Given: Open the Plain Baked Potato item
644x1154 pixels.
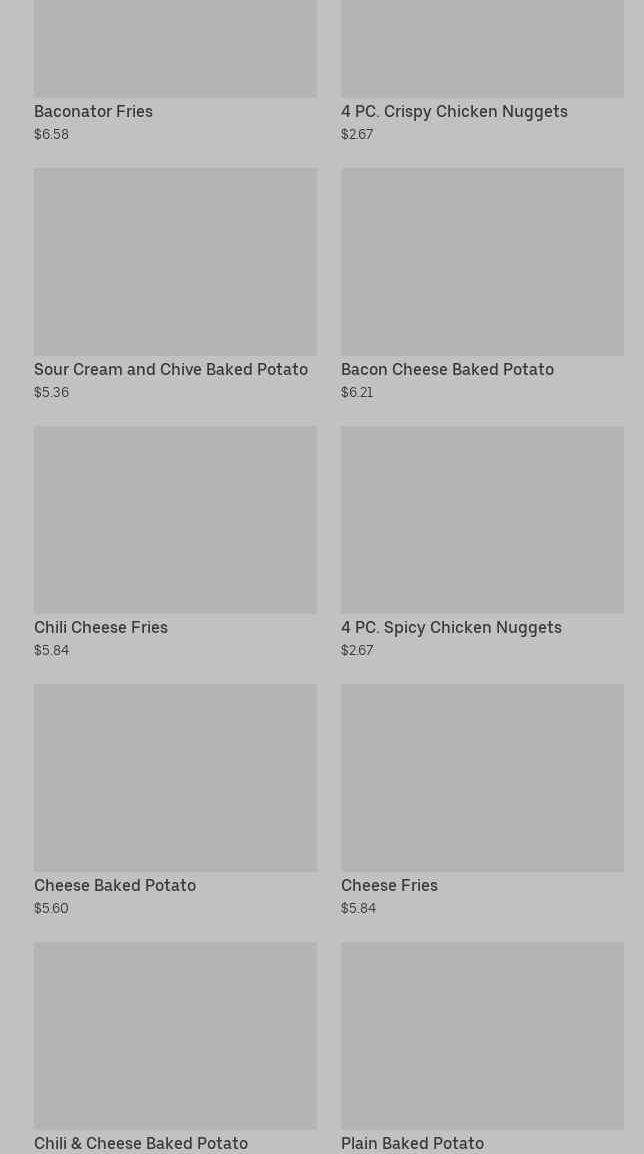Looking at the screenshot, I should [x=482, y=1036].
